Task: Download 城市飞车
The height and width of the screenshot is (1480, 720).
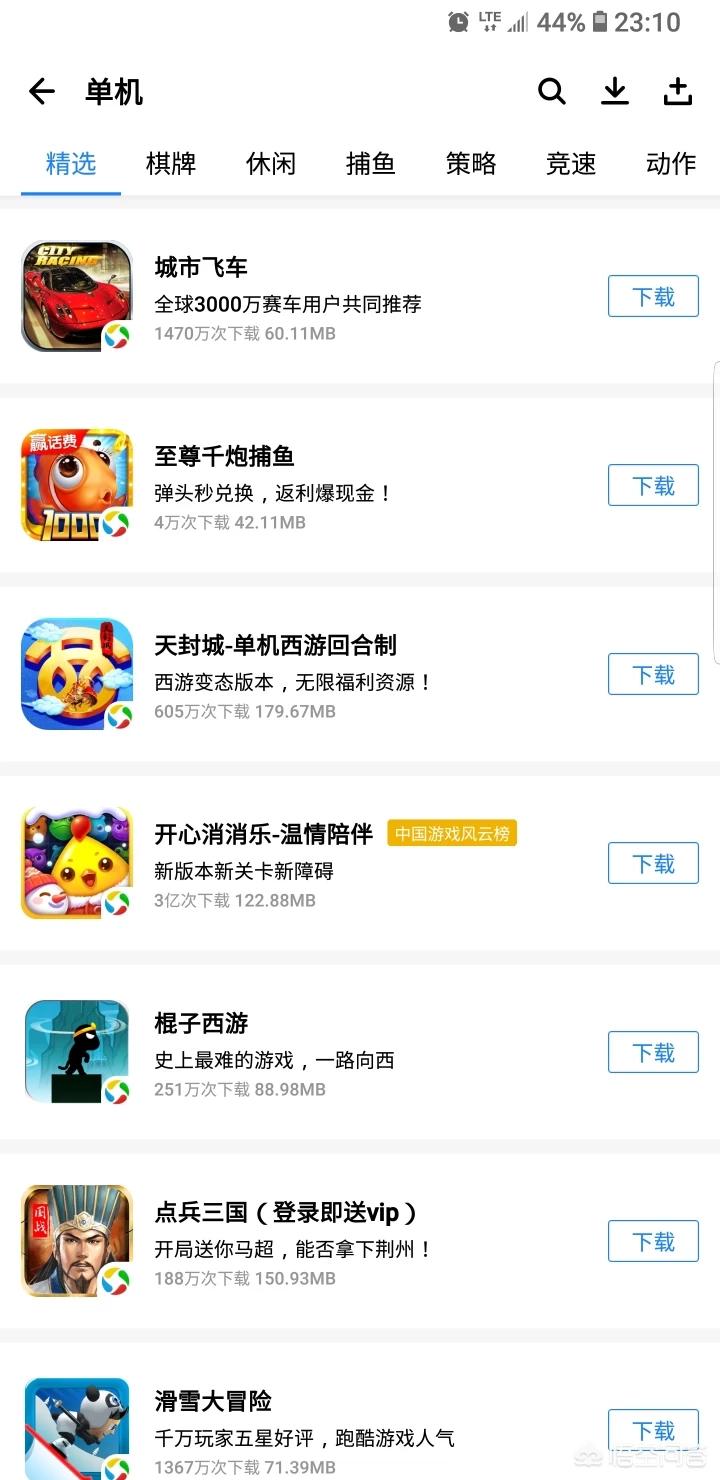Action: tap(653, 297)
